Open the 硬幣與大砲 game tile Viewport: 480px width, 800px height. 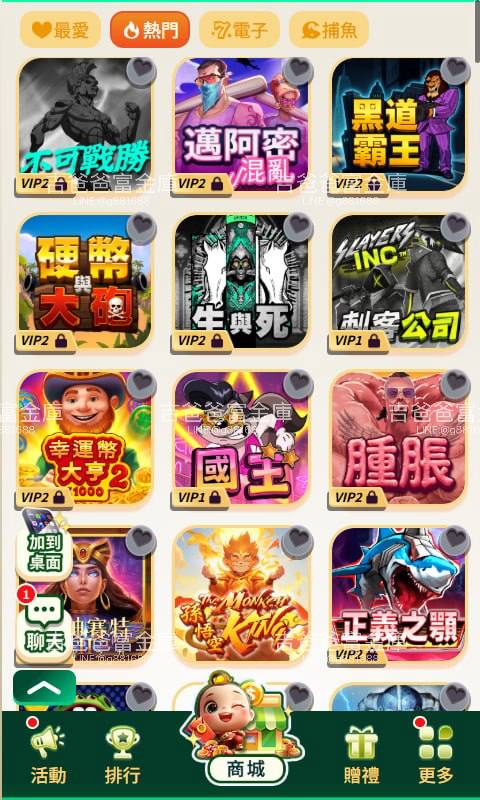point(85,282)
